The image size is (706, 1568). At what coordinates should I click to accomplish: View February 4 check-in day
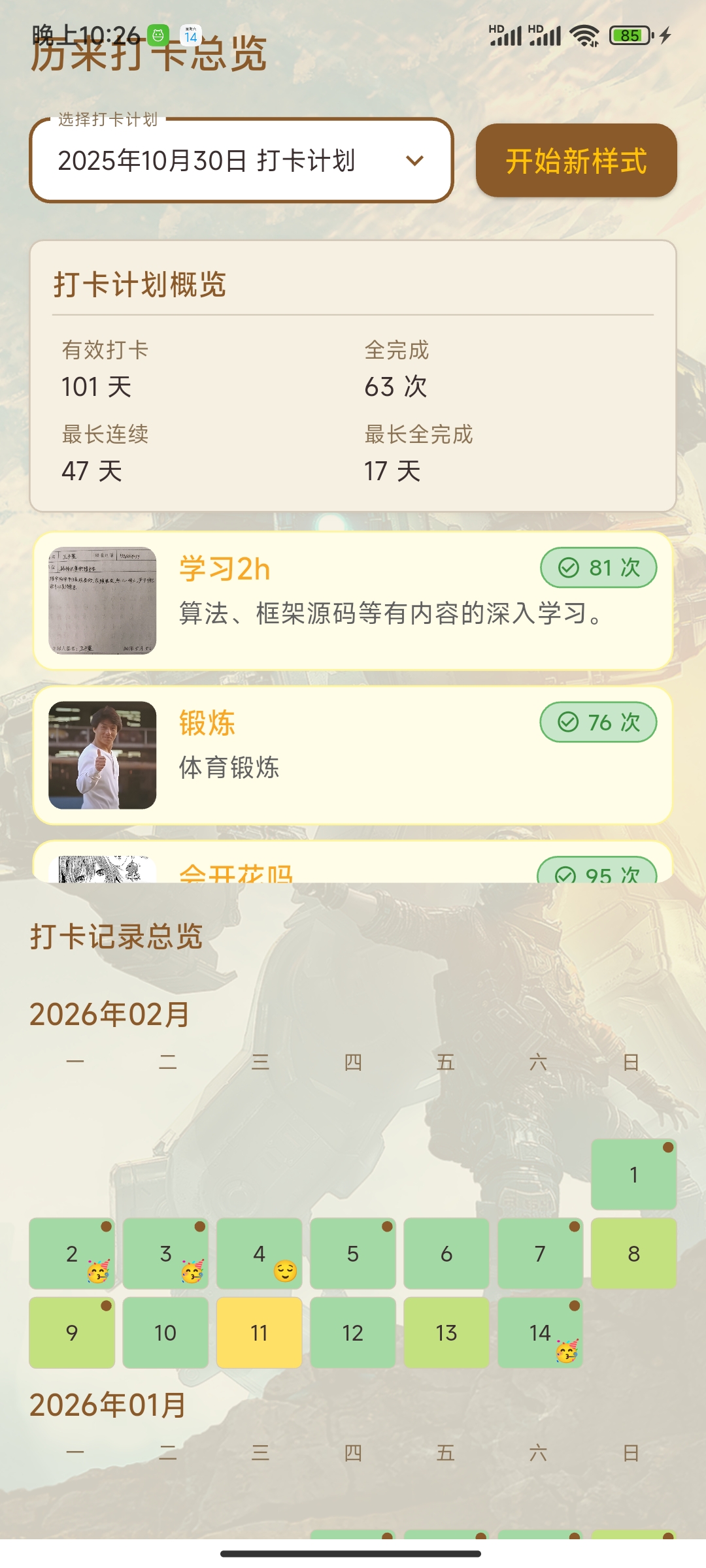coord(260,1254)
